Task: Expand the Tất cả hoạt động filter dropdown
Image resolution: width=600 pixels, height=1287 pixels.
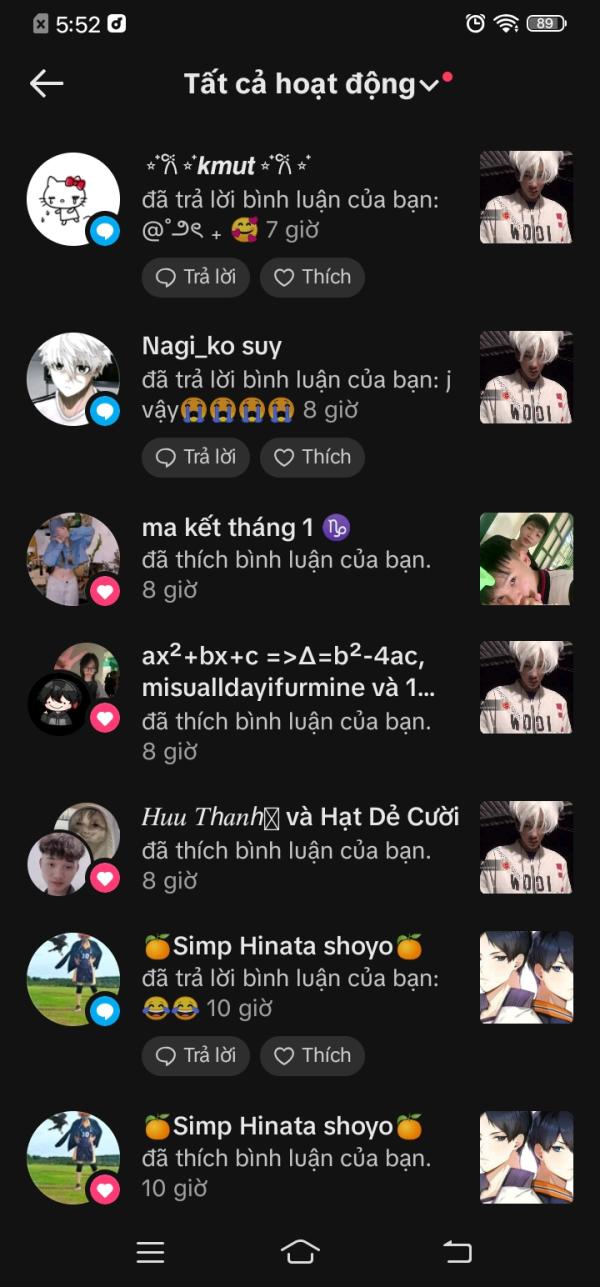Action: [312, 85]
